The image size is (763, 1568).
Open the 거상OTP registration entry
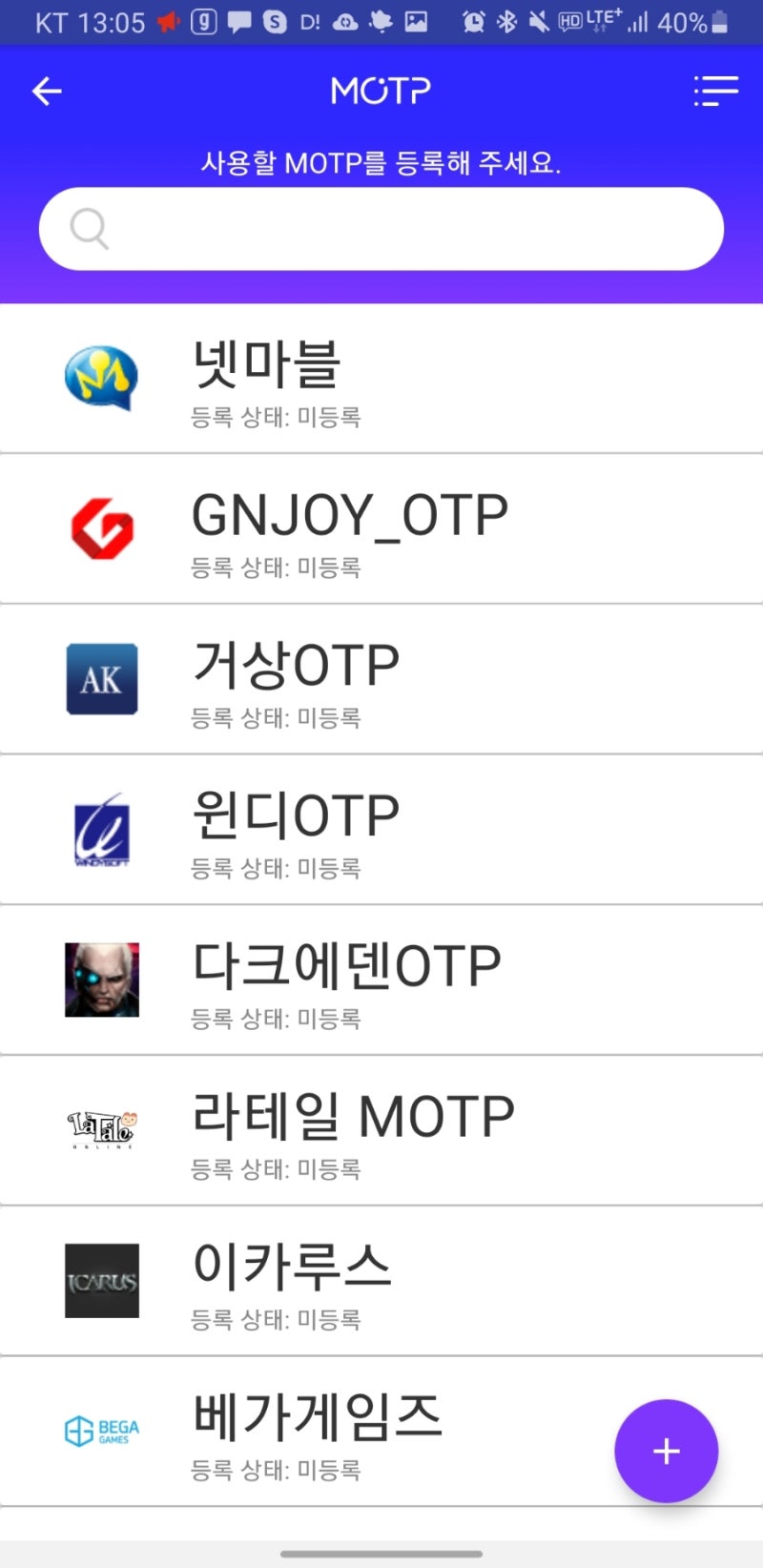(x=381, y=678)
